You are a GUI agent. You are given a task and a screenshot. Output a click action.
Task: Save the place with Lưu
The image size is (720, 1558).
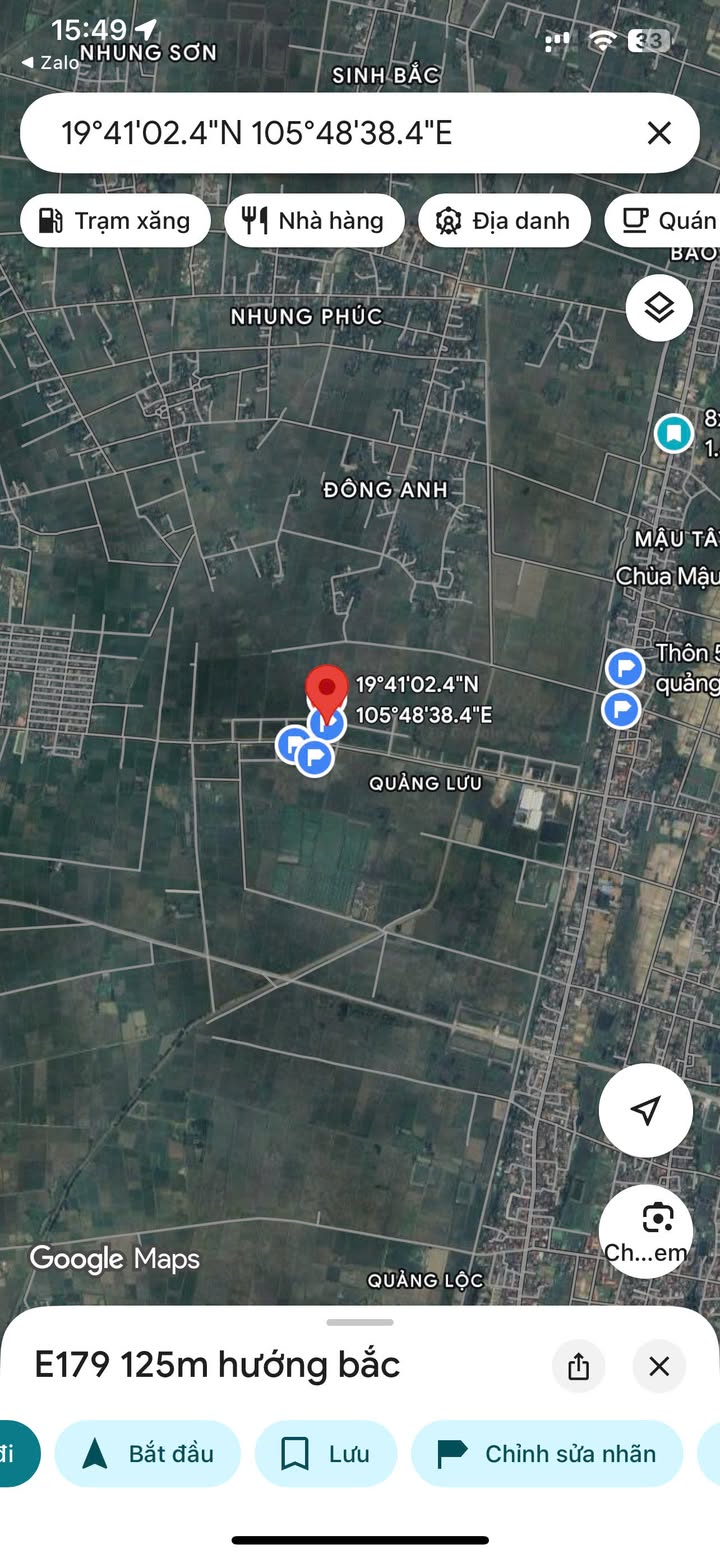click(x=326, y=1453)
